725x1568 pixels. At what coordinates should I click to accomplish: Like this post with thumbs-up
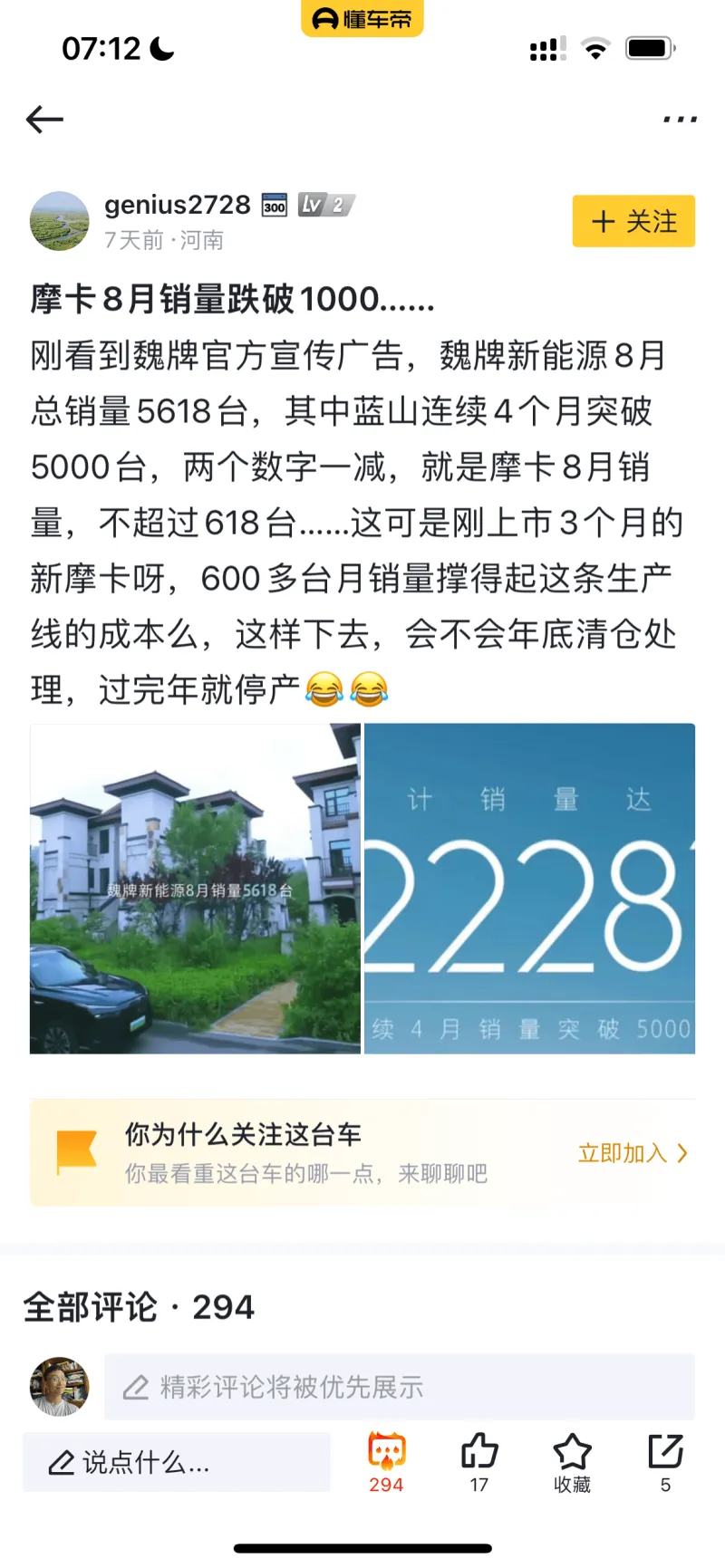(479, 1459)
